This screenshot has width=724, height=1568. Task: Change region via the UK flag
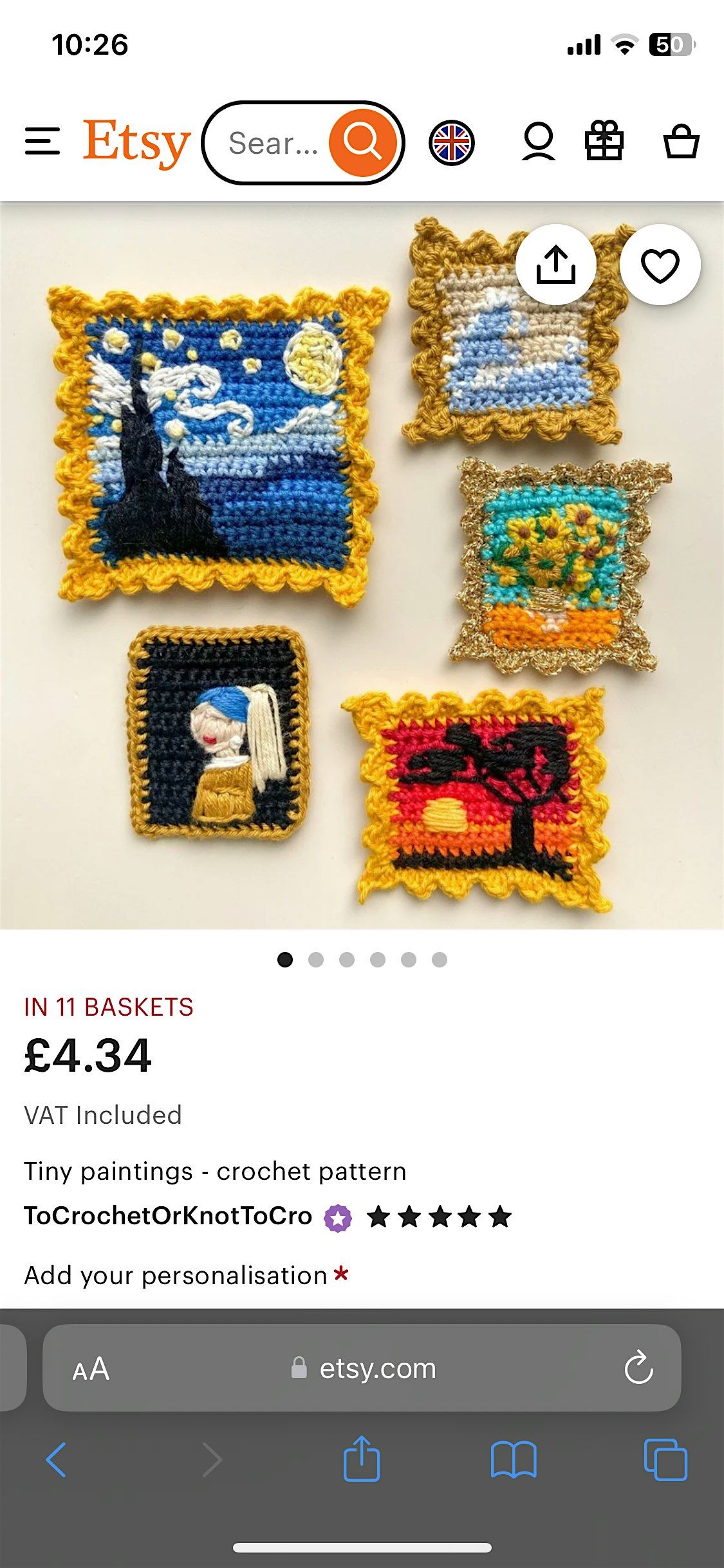coord(451,142)
